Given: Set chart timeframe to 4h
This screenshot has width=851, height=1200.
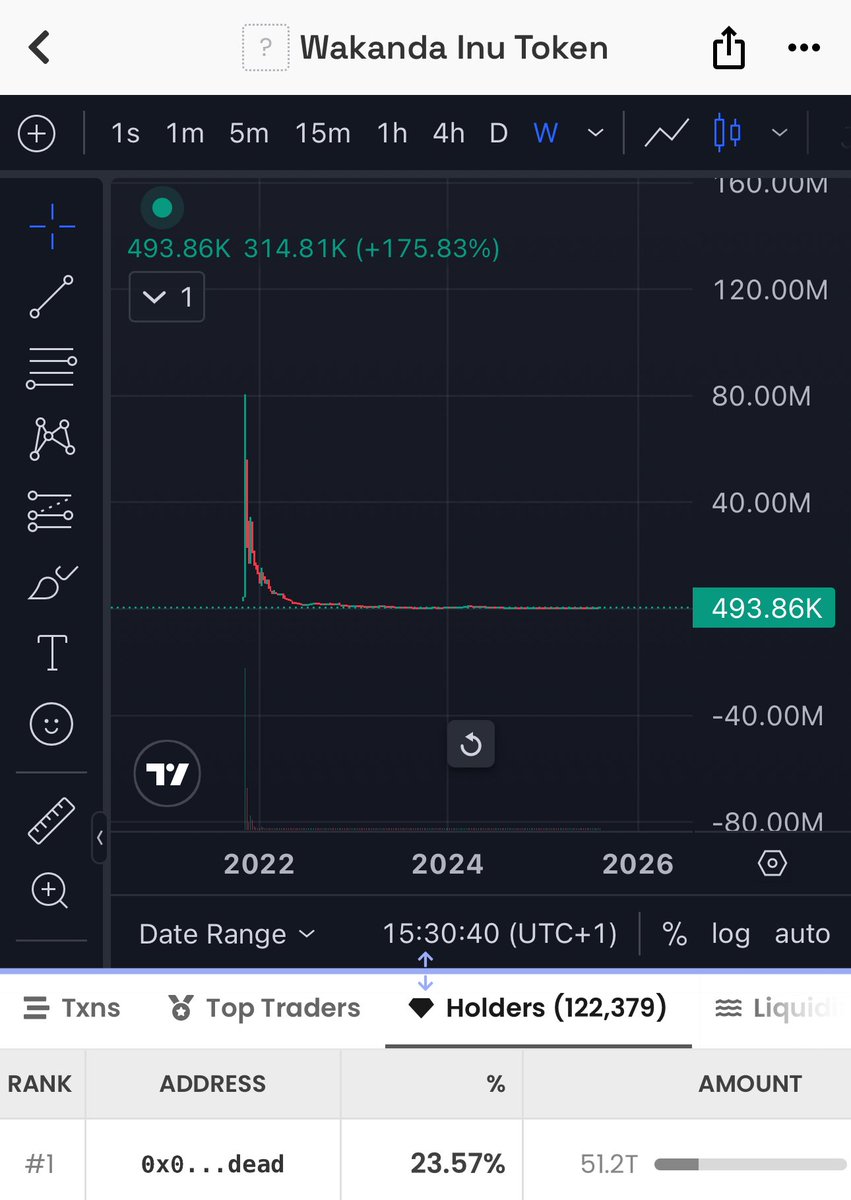Looking at the screenshot, I should [448, 133].
